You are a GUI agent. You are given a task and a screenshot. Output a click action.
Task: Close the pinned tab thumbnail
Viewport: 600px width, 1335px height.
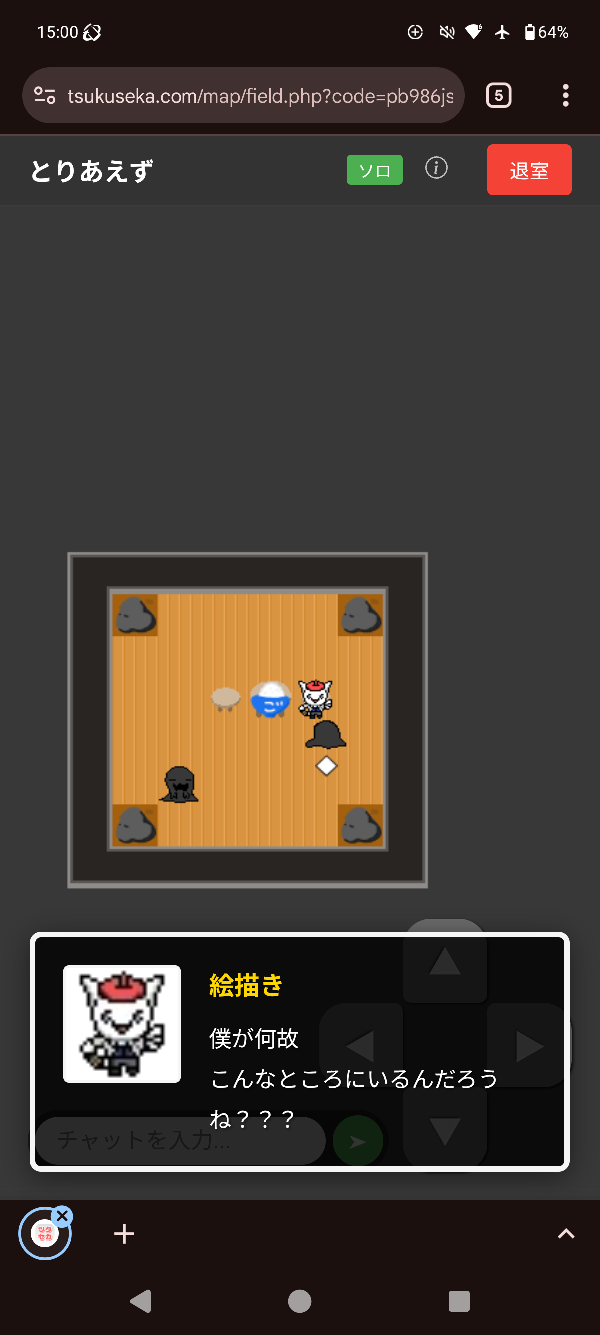click(x=63, y=1216)
